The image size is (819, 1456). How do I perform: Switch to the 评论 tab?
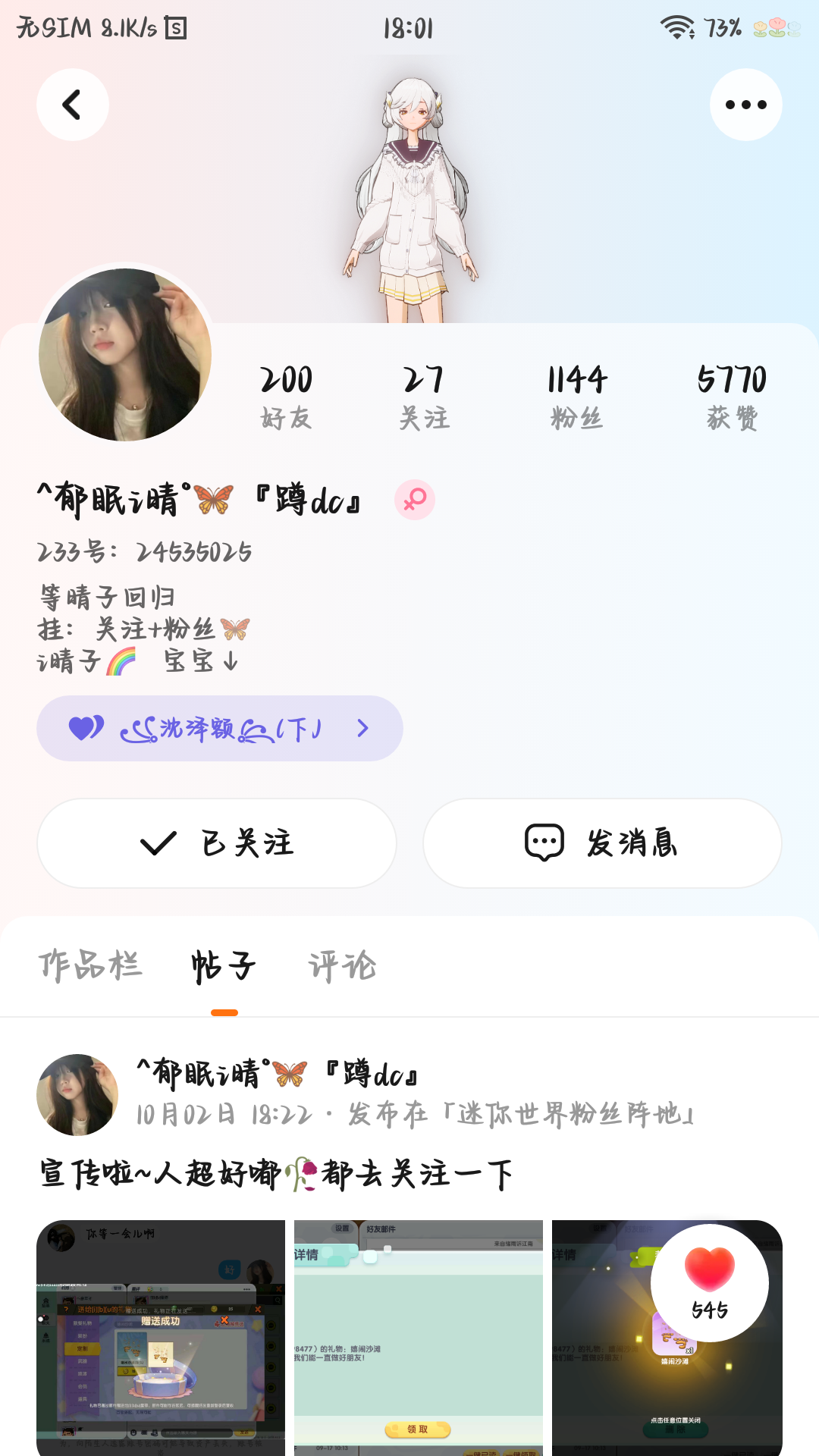[x=342, y=965]
